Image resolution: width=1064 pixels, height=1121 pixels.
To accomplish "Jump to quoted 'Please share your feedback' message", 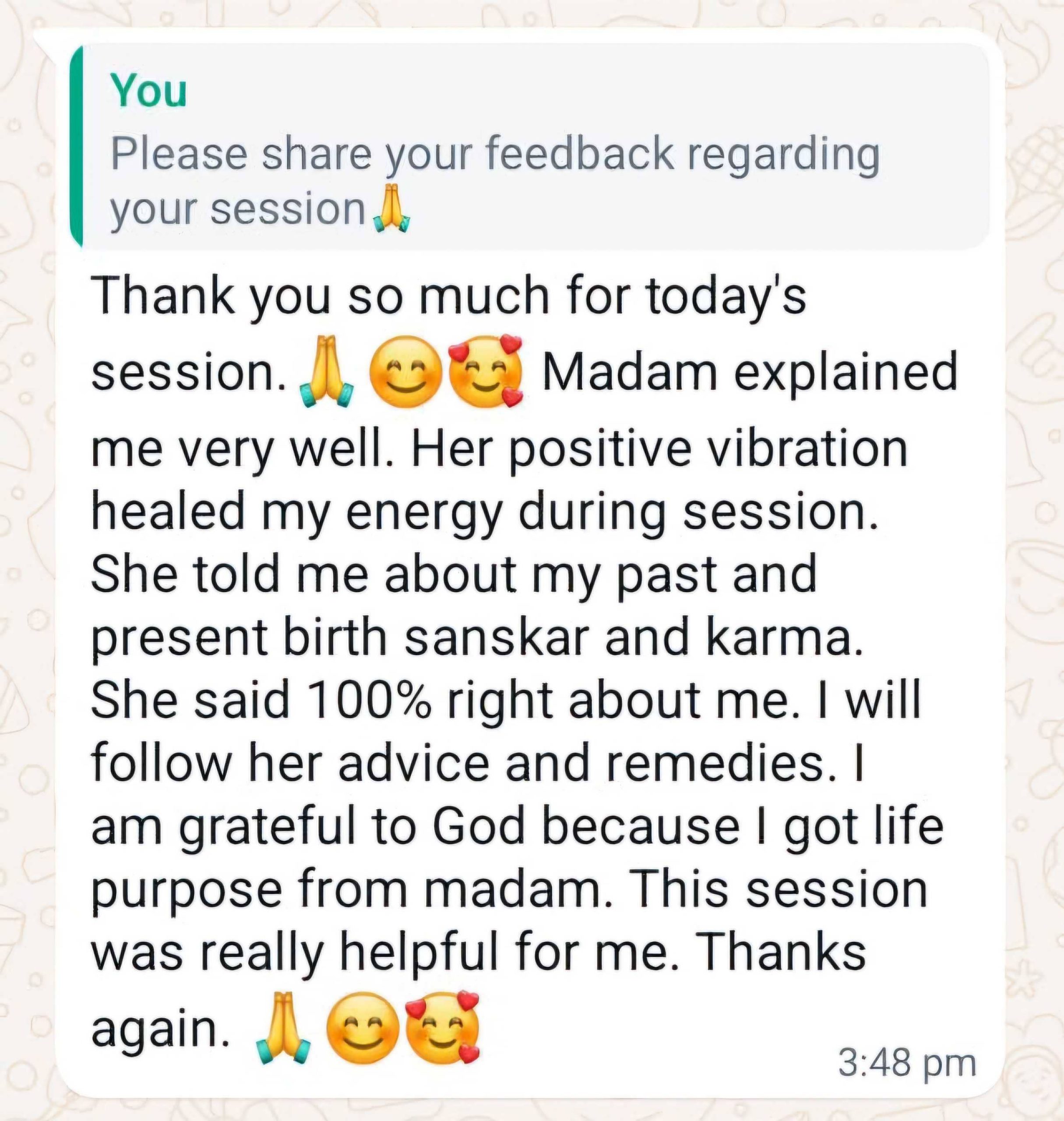I will coord(530,148).
